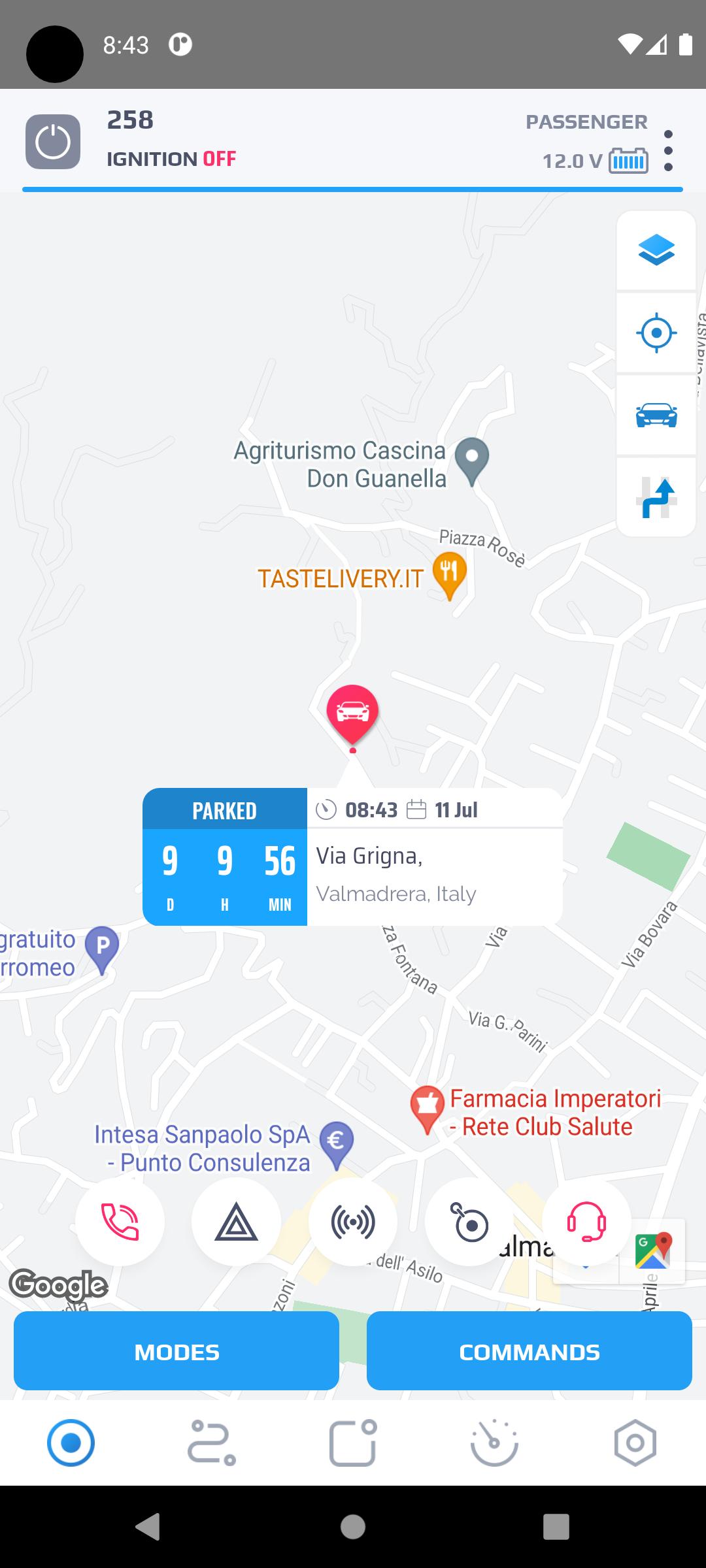Open the MODES button
Screen dimensions: 706x1568
(176, 1352)
